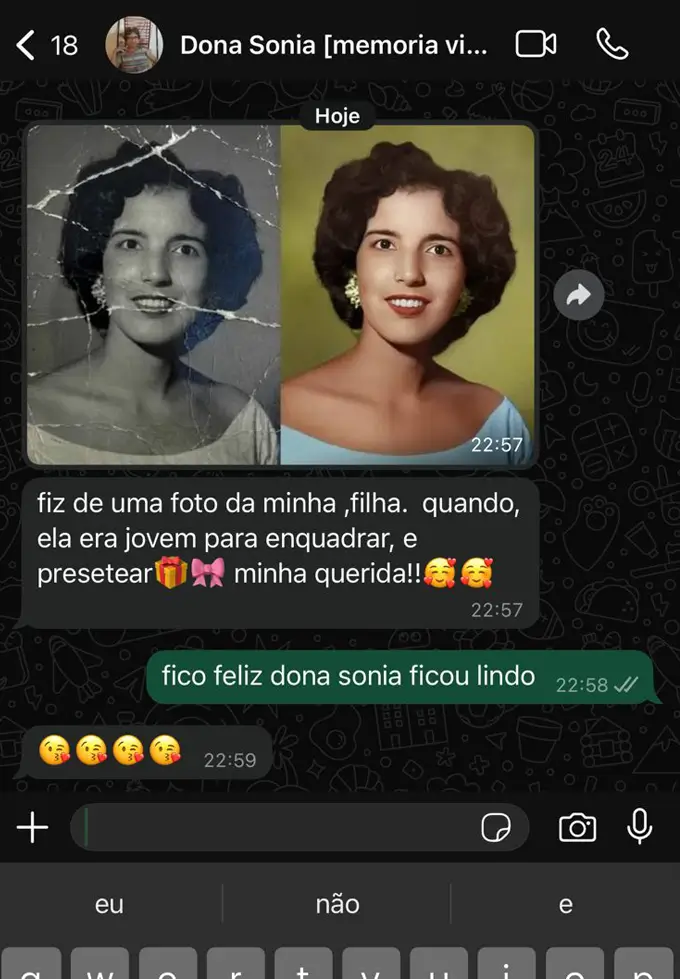680x979 pixels.
Task: Forward the photo using the arrow icon
Action: [x=579, y=295]
